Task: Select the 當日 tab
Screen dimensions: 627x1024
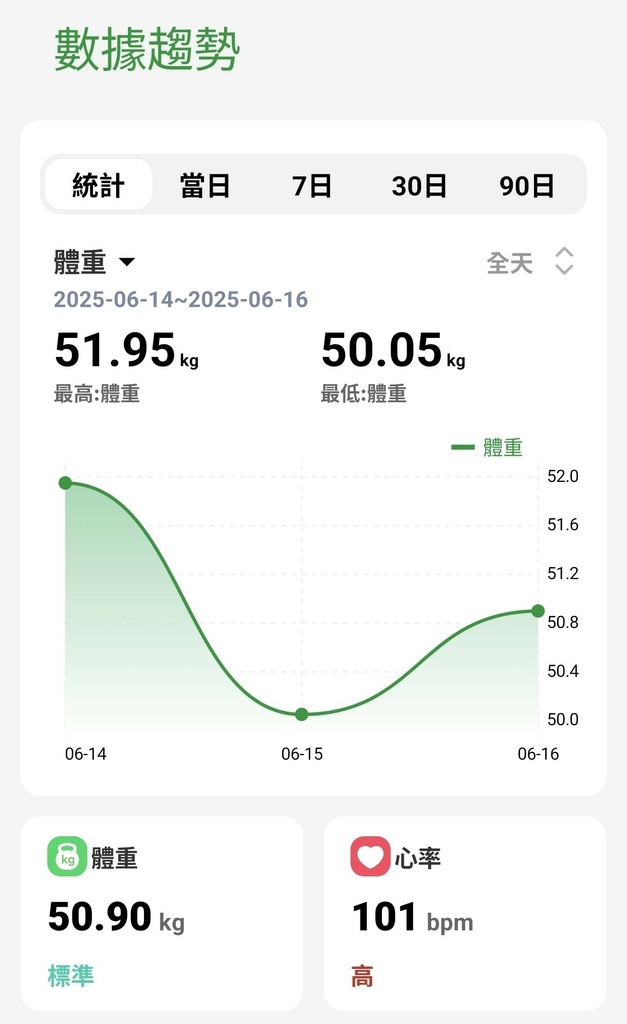Action: pos(205,185)
